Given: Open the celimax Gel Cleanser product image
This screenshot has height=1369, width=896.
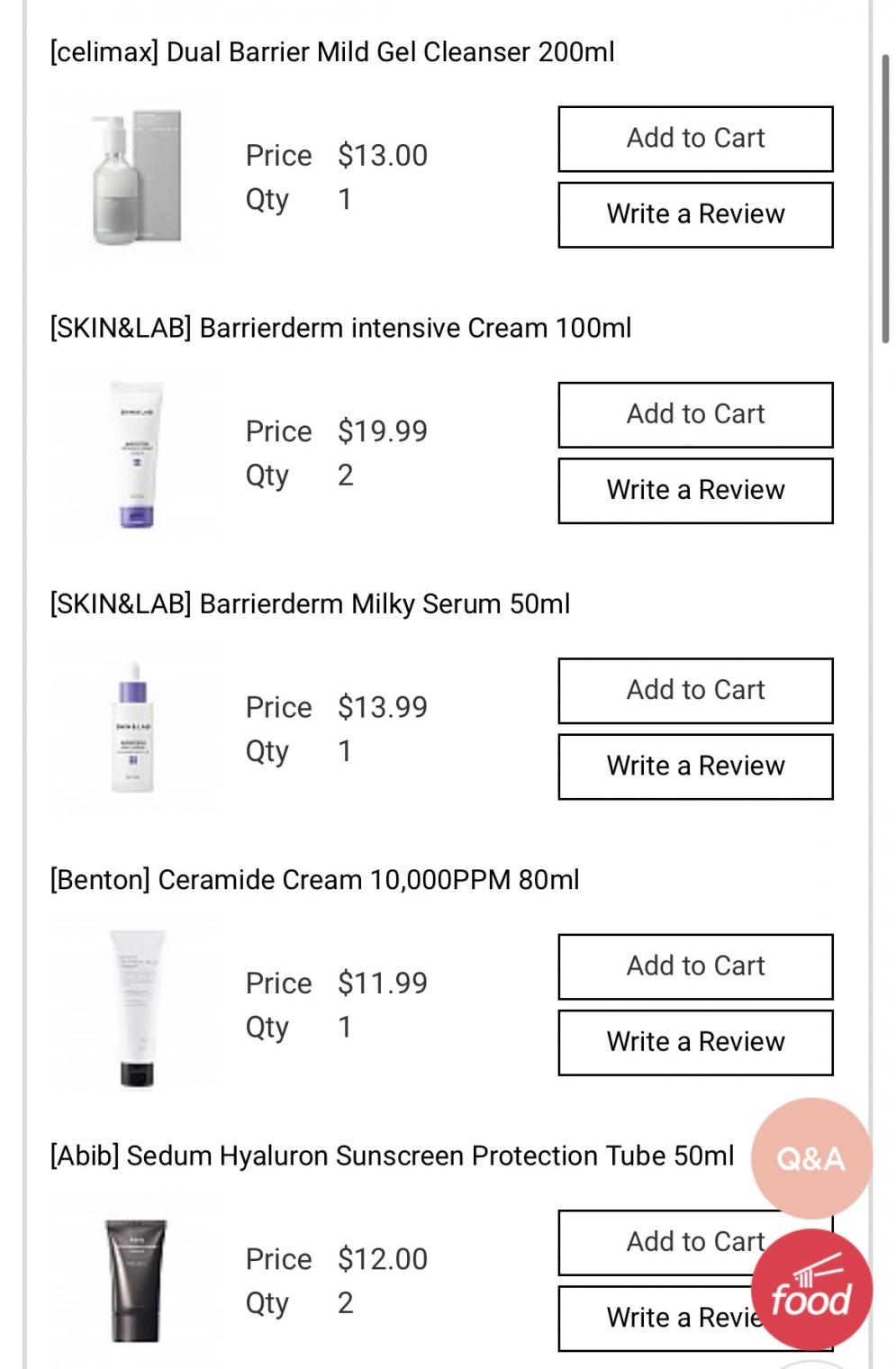Looking at the screenshot, I should click(x=135, y=177).
